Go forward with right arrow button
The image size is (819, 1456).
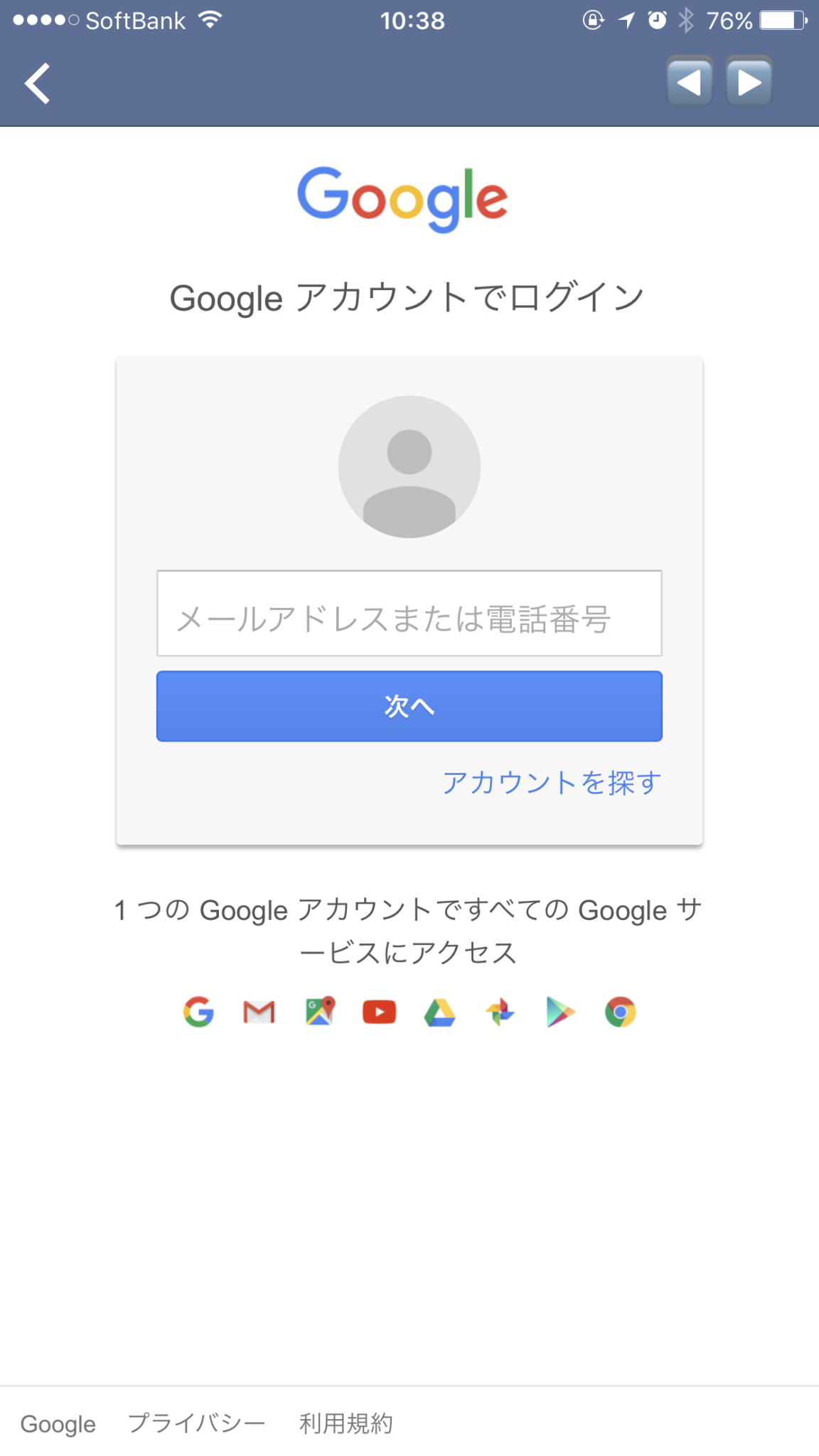click(749, 81)
